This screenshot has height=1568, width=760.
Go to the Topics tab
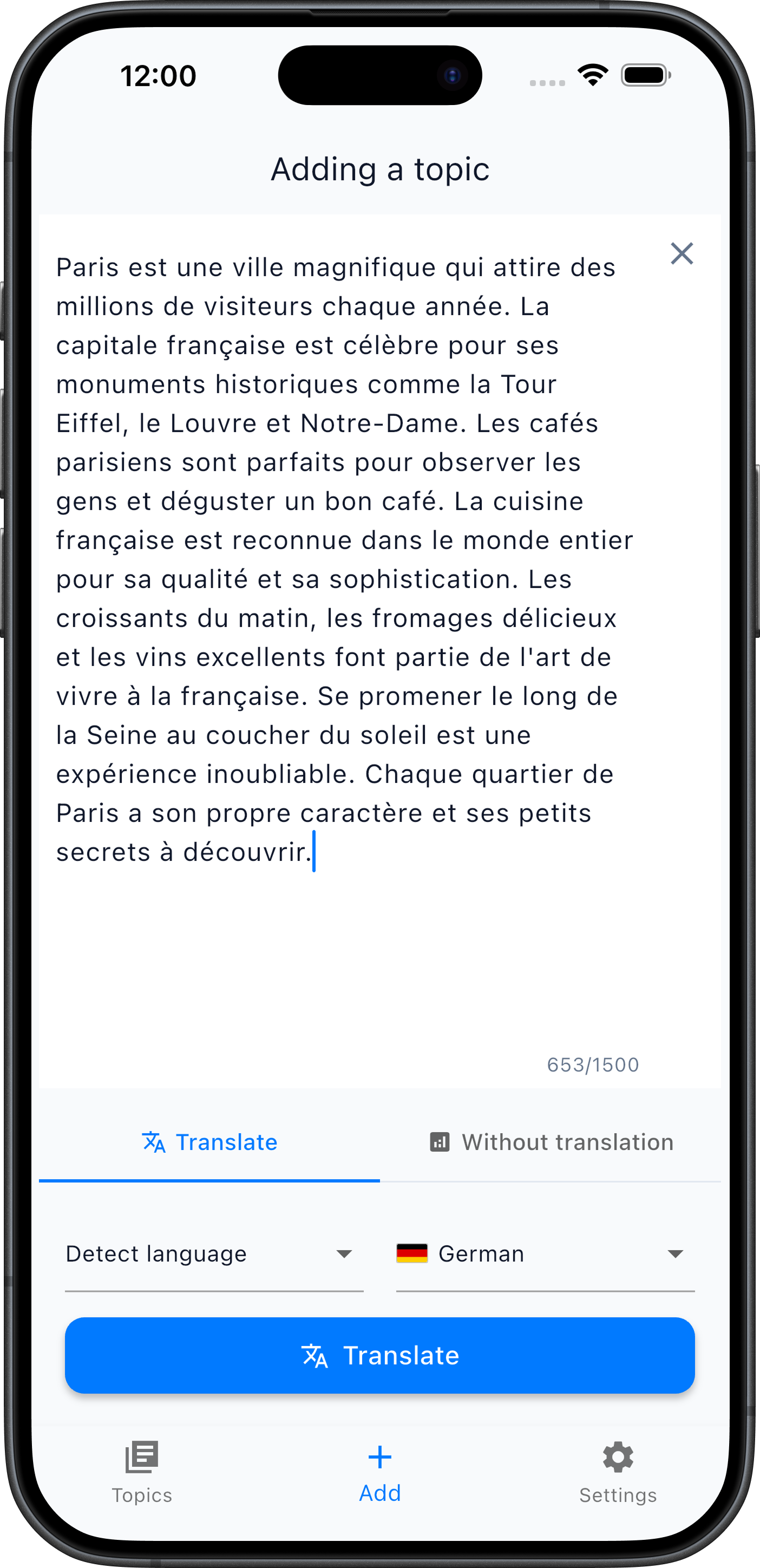[x=142, y=1472]
